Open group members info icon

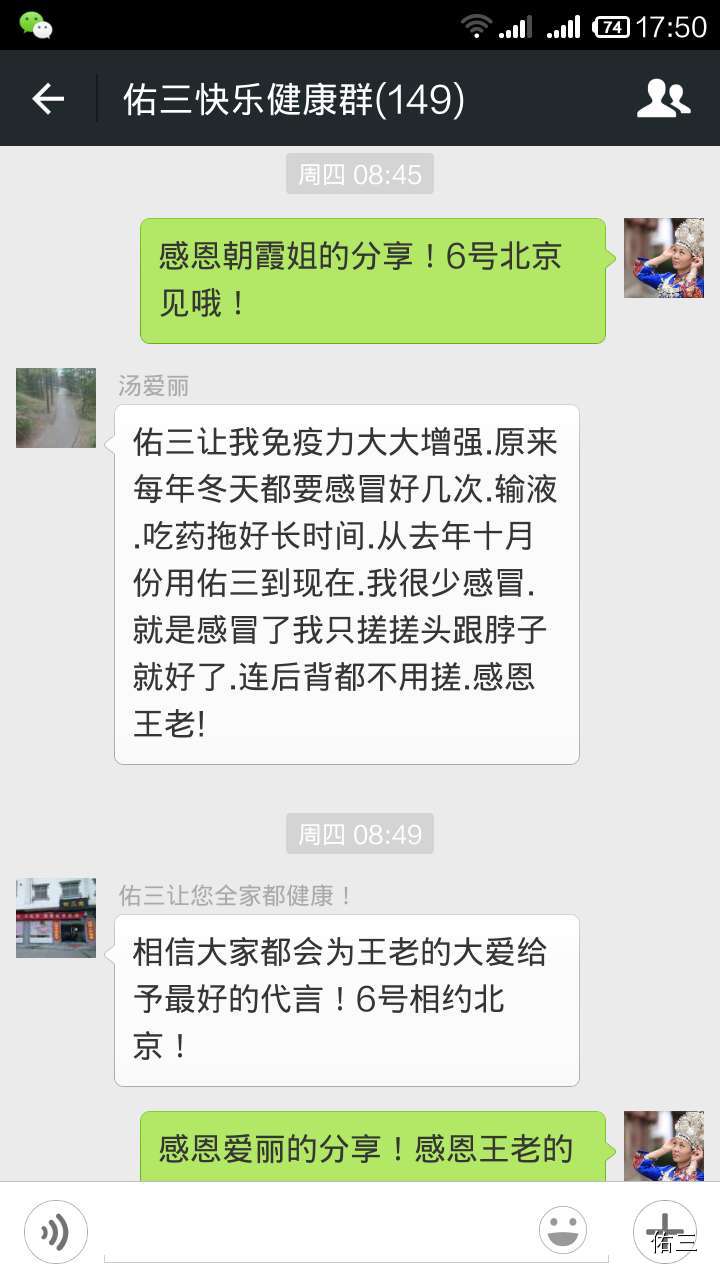click(663, 99)
